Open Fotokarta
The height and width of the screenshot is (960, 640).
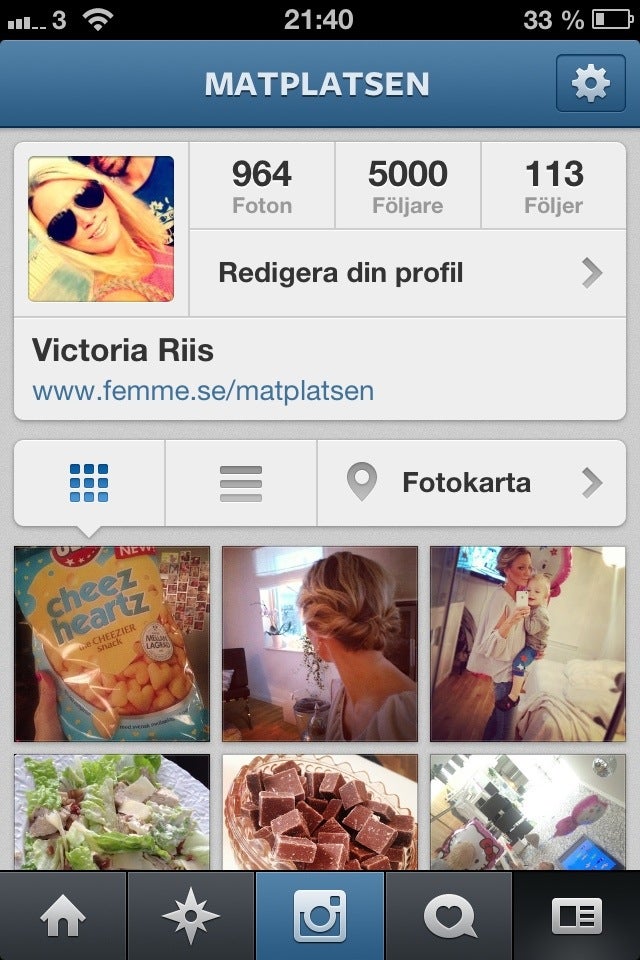coord(472,483)
